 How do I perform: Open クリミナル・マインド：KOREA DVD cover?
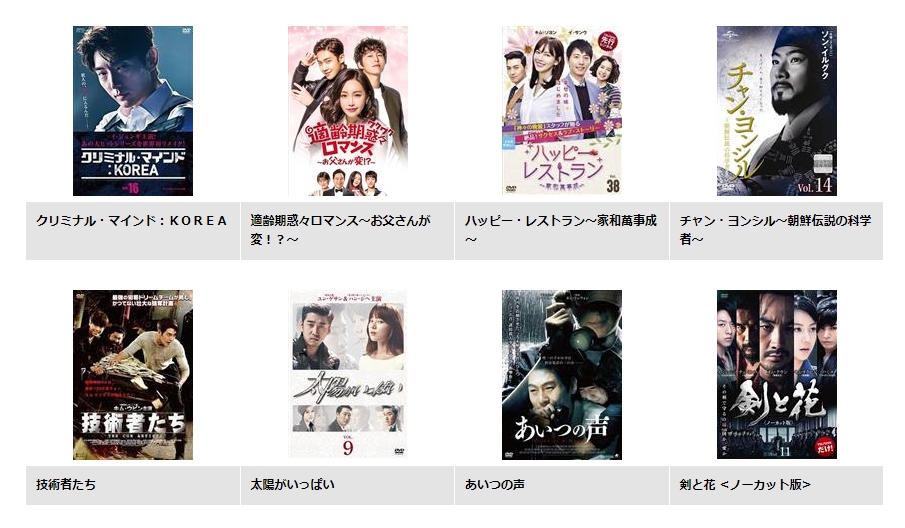tap(133, 111)
